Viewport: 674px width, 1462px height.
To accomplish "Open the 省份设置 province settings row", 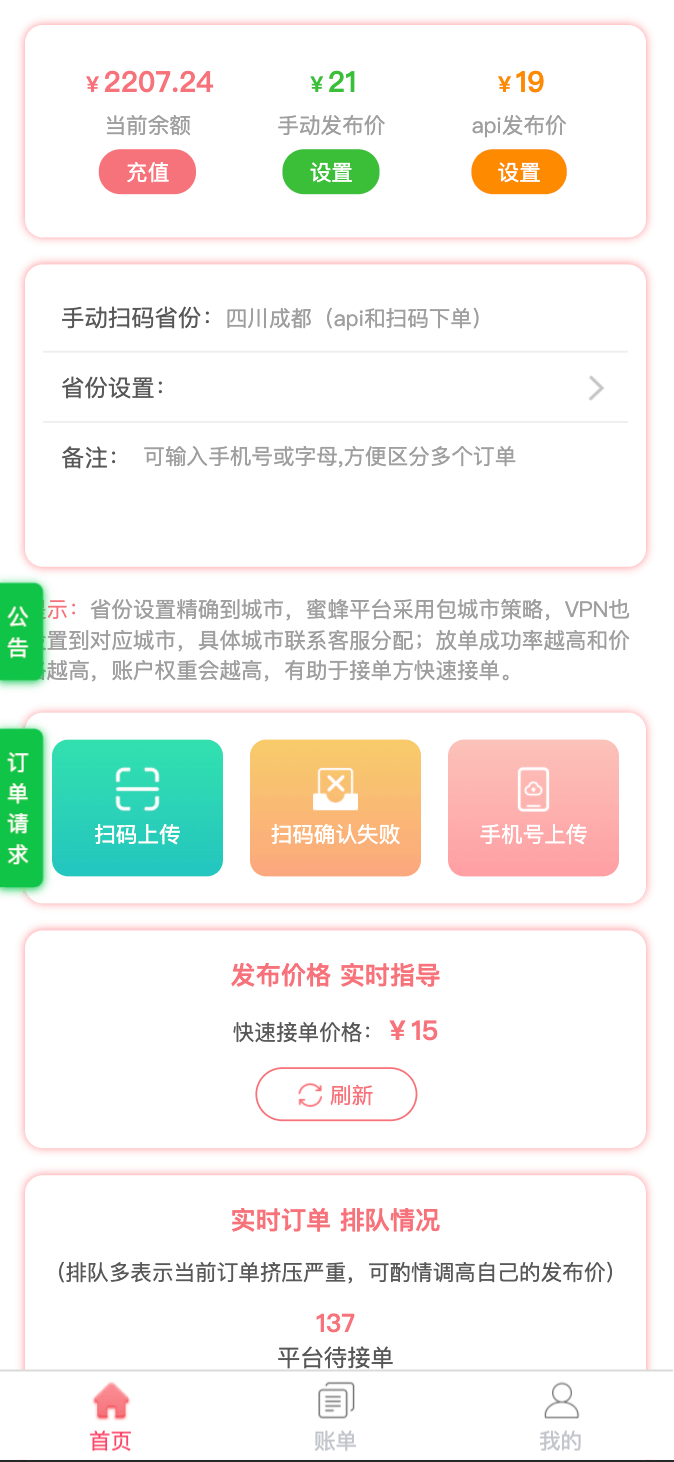I will coord(335,388).
